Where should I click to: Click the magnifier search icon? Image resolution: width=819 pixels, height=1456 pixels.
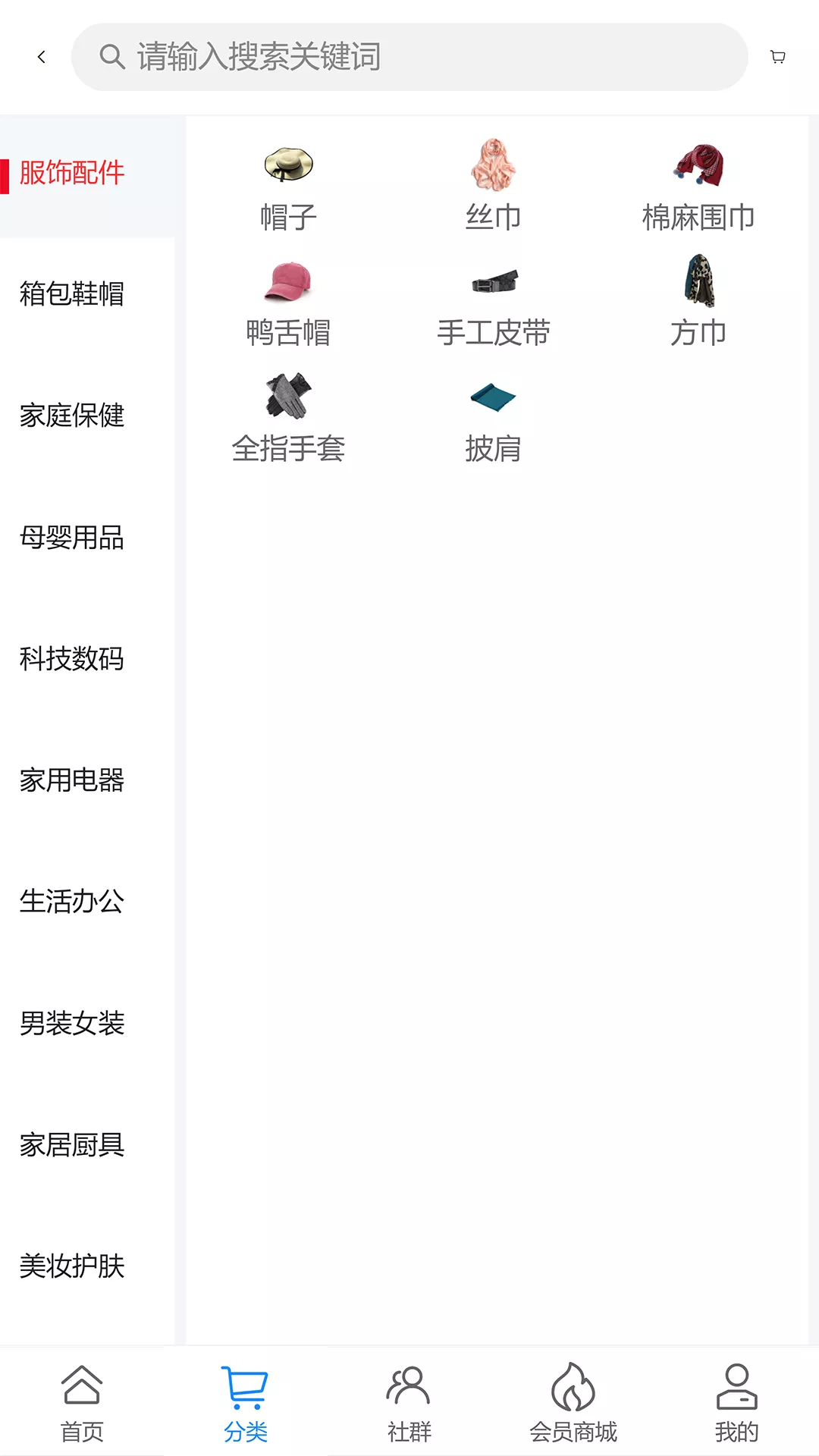point(112,57)
